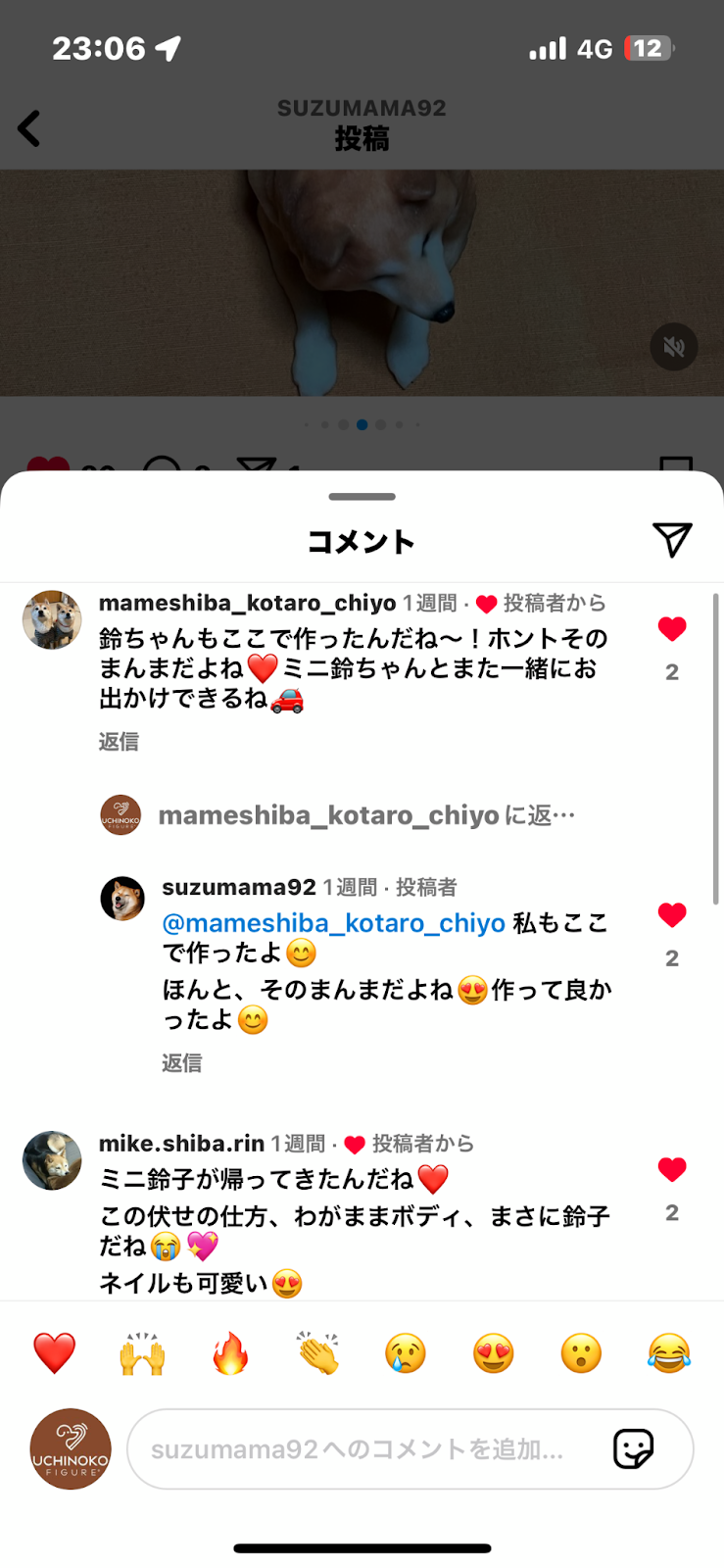Insert the raised hands quick emoji

point(142,1353)
